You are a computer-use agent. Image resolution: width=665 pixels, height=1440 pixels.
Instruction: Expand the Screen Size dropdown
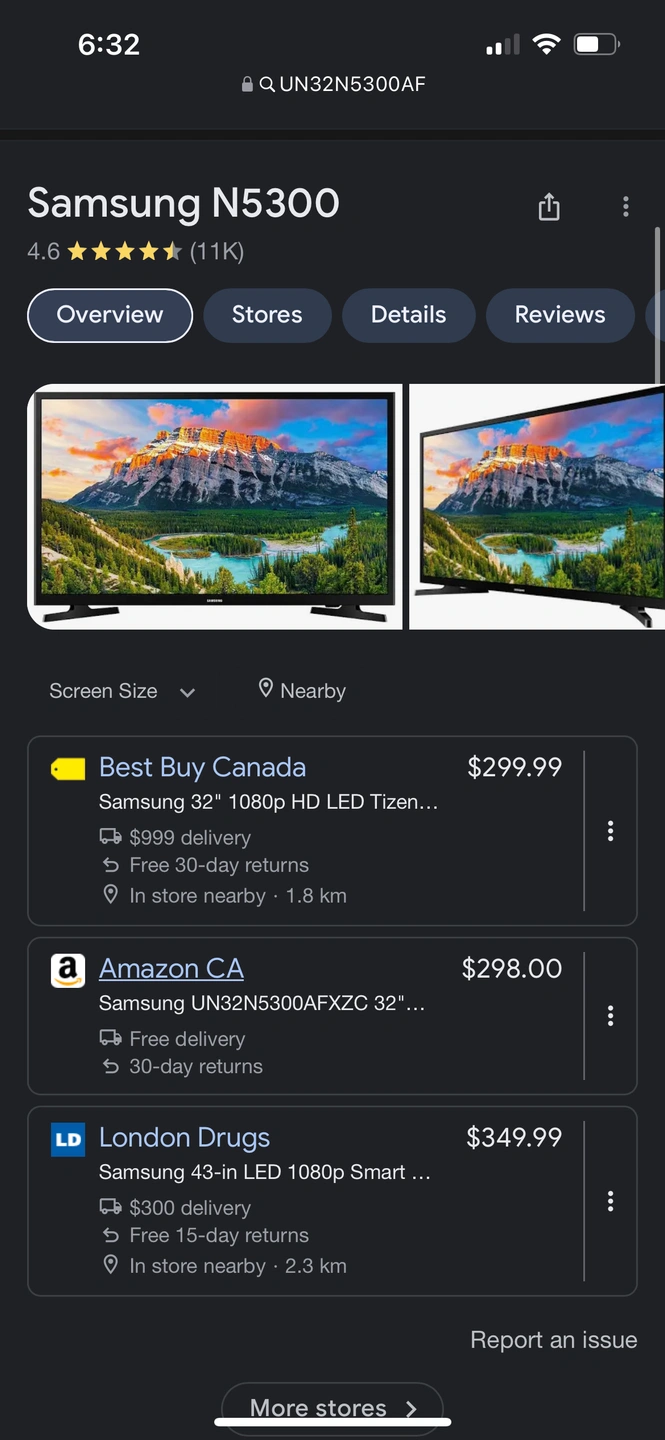122,691
